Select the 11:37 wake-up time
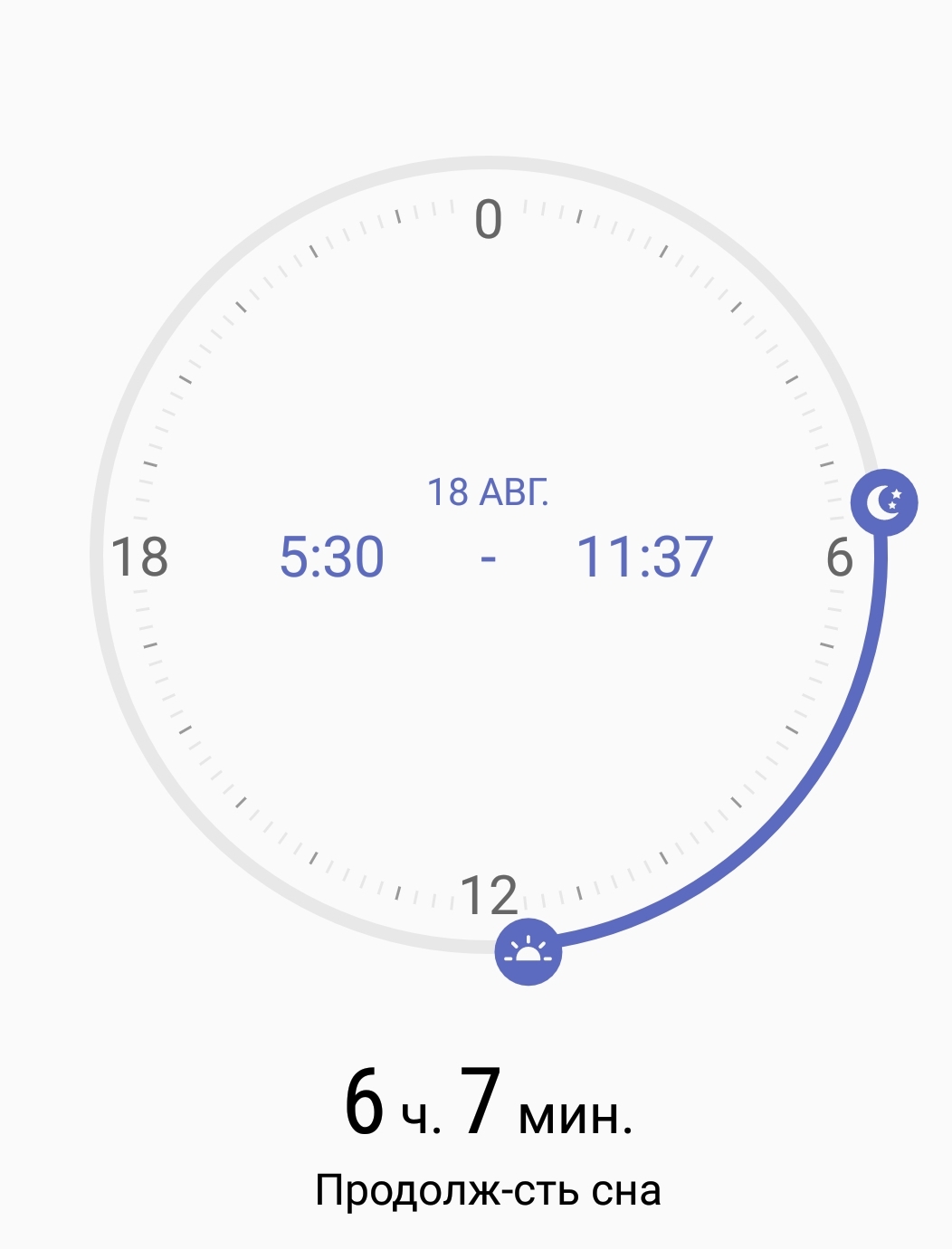This screenshot has width=952, height=1249. 644,557
